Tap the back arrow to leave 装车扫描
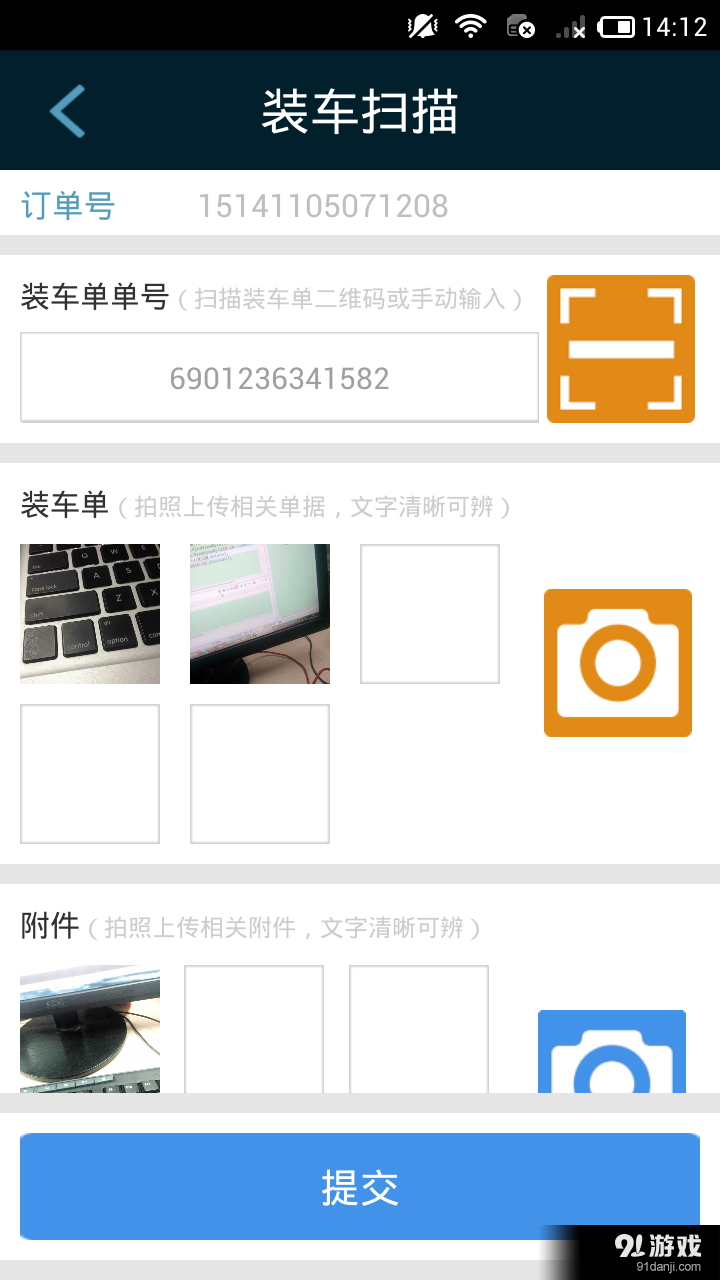This screenshot has width=720, height=1280. click(65, 109)
